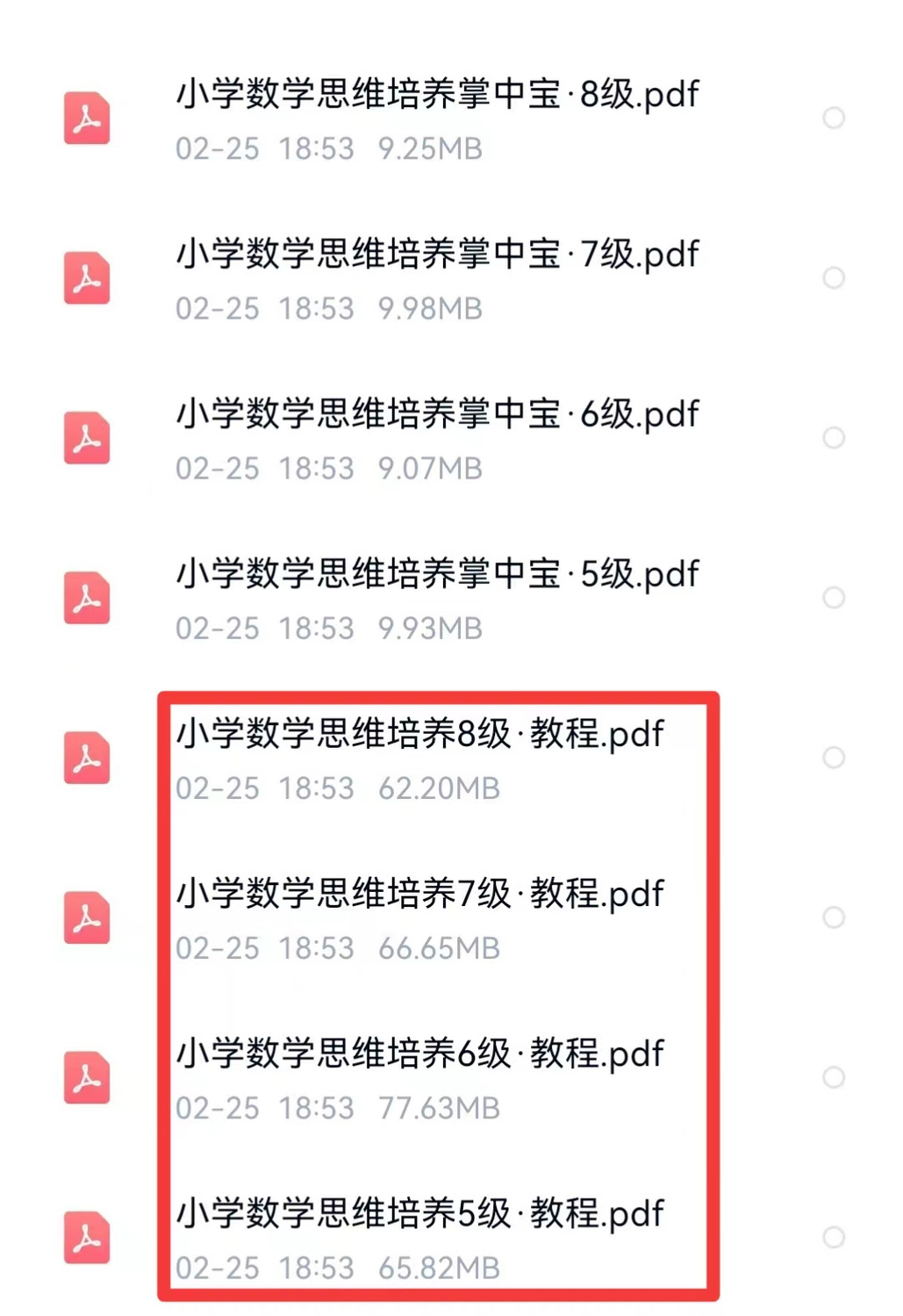Open 小学数学思维培养掌中宝·7级.pdf
This screenshot has width=903, height=1316.
coord(437,255)
